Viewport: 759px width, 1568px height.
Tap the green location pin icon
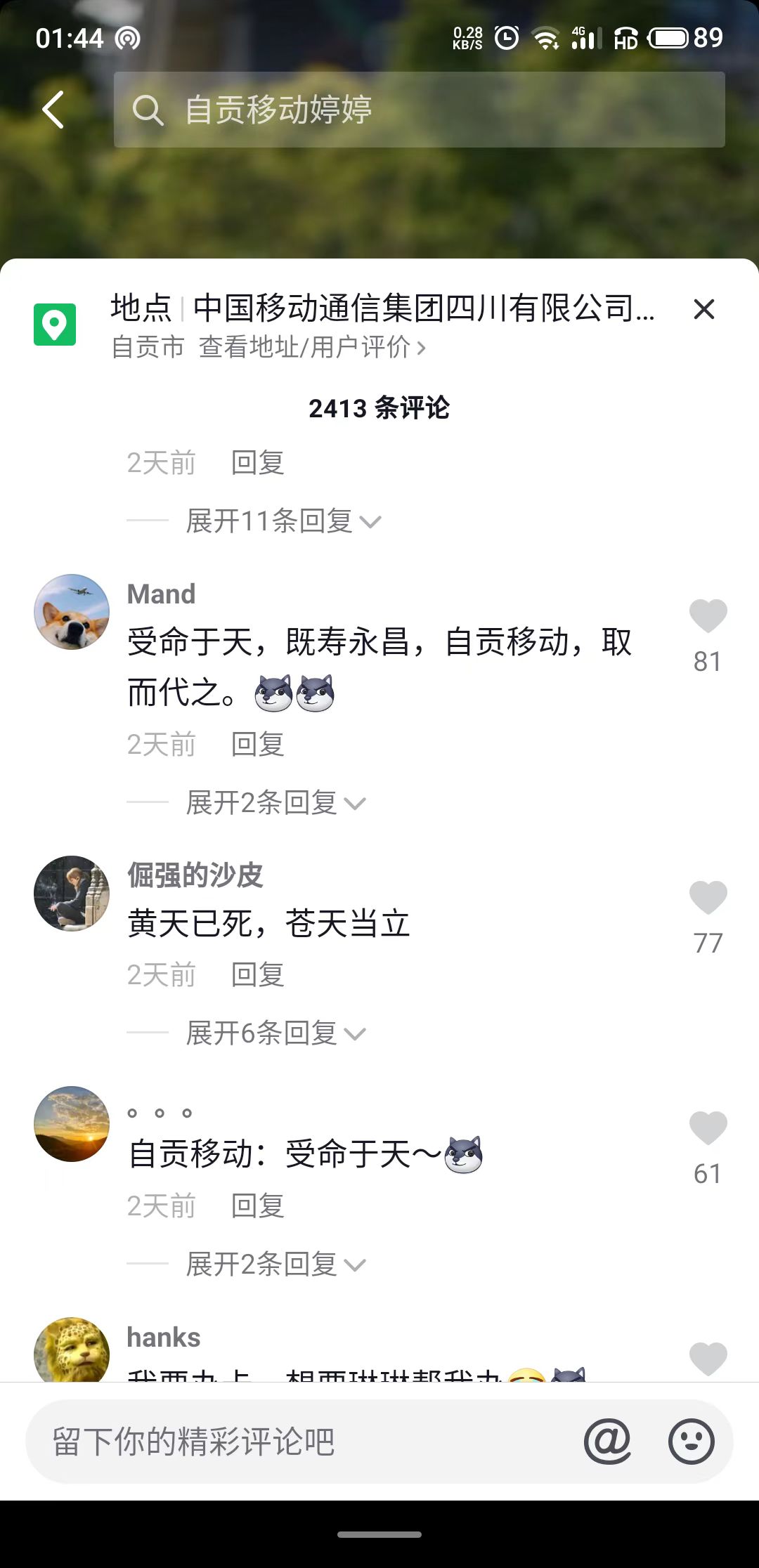[55, 322]
